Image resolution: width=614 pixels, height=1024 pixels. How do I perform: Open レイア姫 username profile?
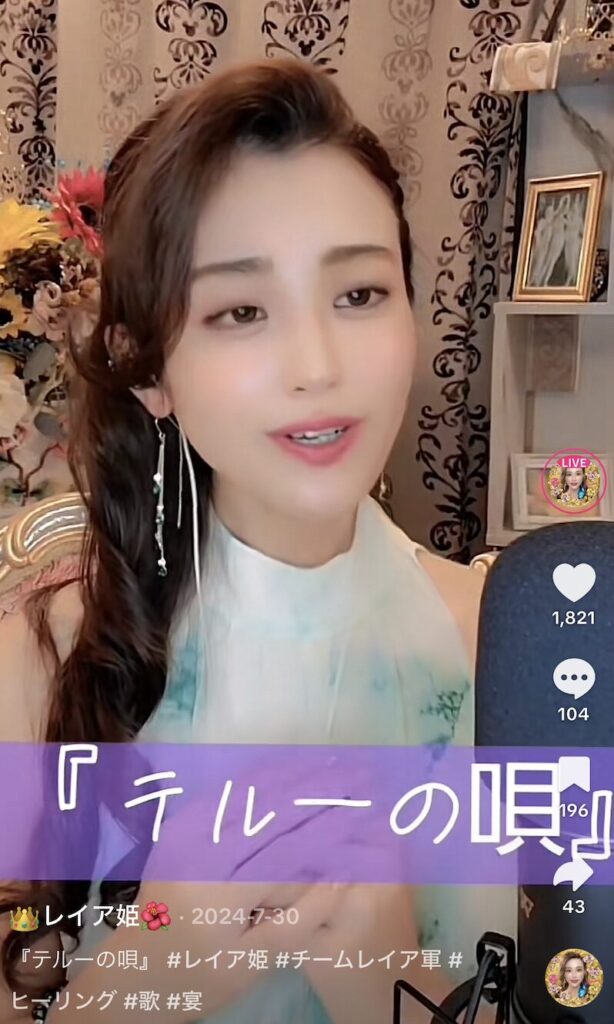click(90, 918)
